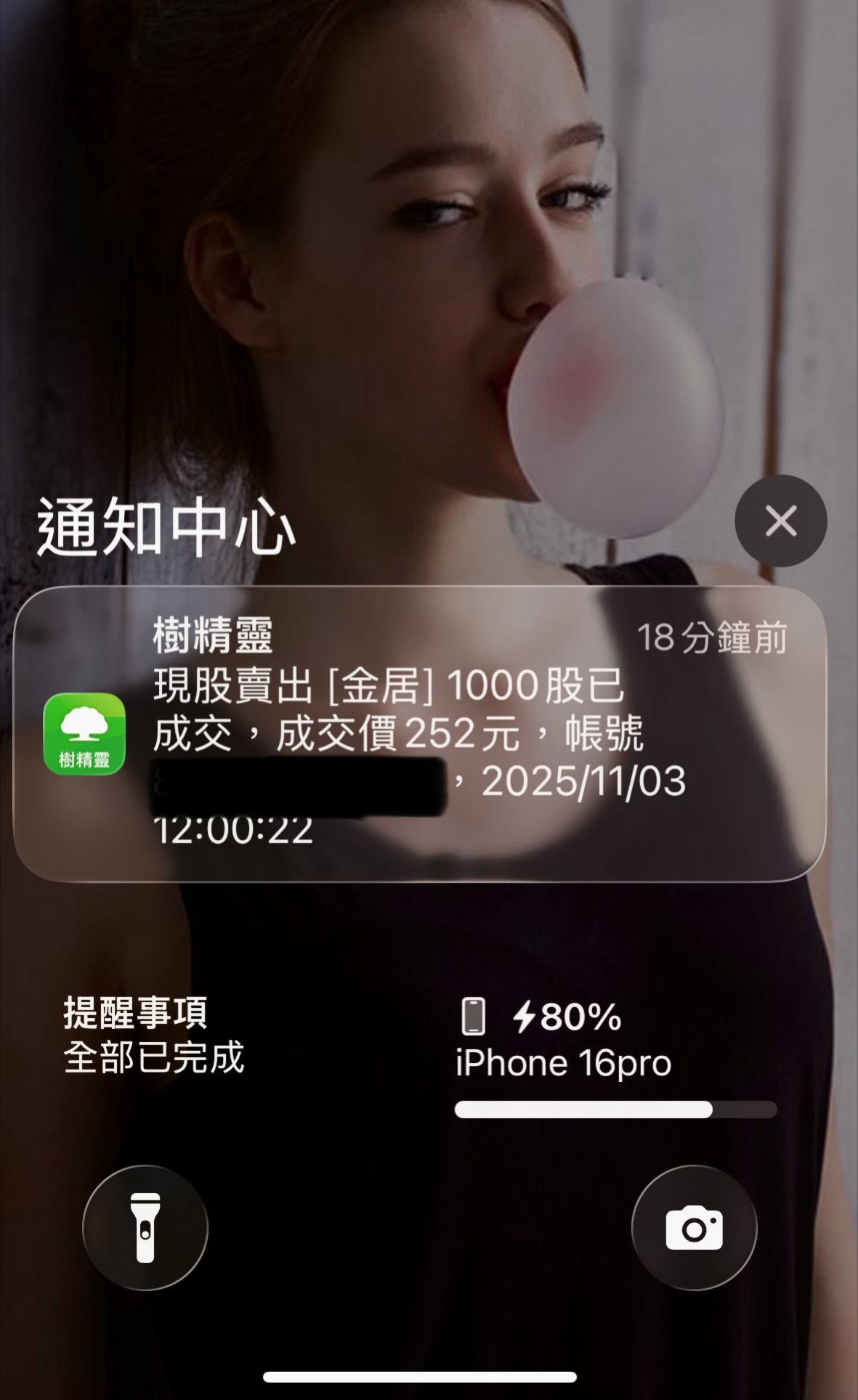
Task: Clear the notification center with the X button
Action: coord(780,521)
